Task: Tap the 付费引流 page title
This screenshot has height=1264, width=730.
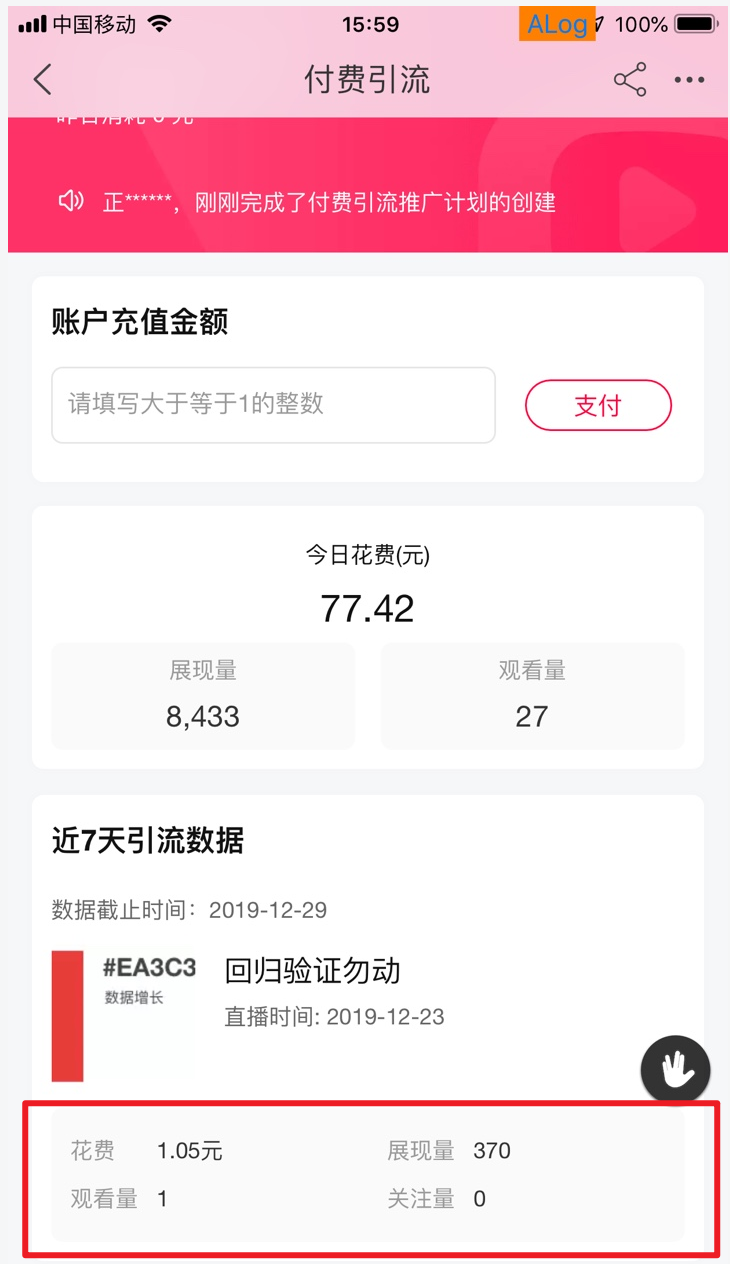Action: pyautogui.click(x=365, y=80)
